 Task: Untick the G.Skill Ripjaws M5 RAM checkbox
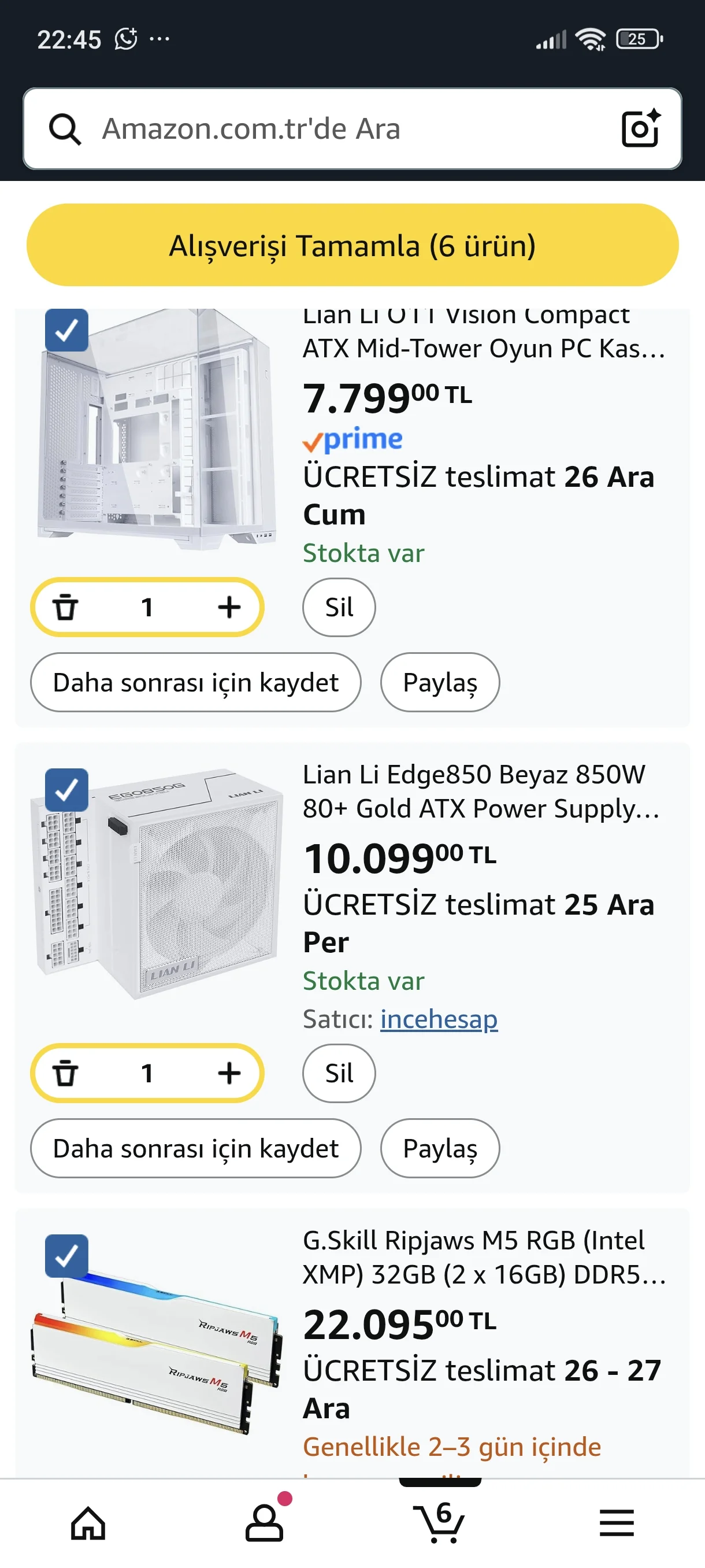click(67, 1256)
